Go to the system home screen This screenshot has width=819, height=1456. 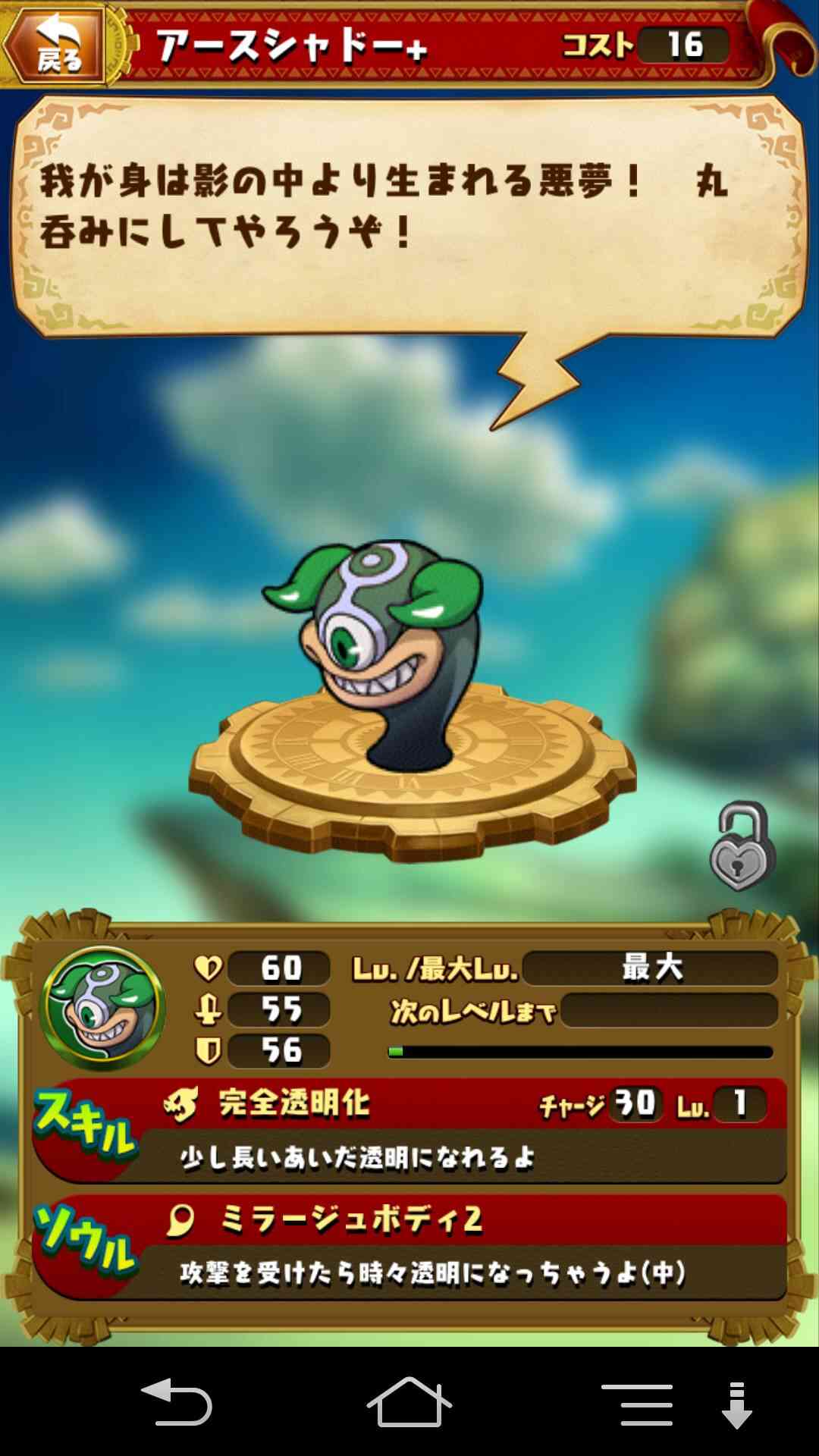point(409,1402)
